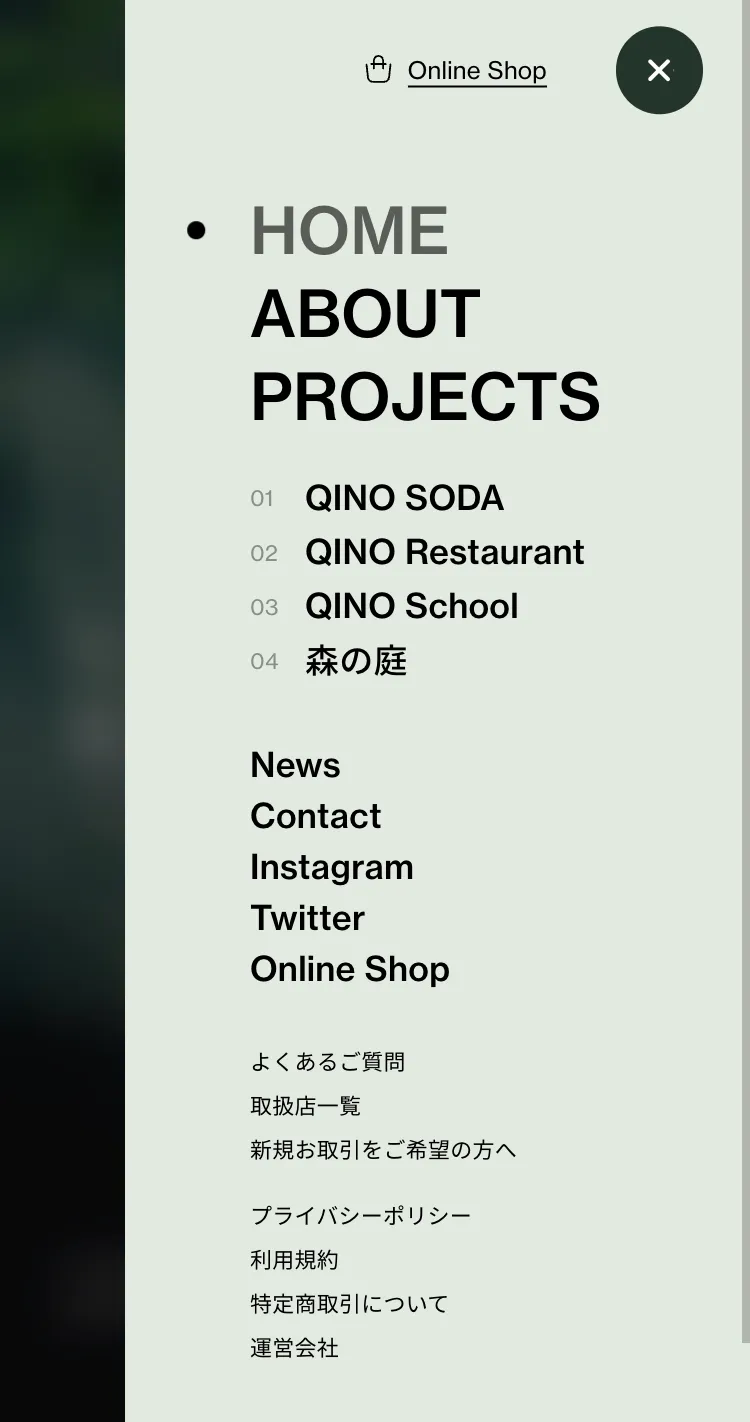Click the shopping bag icon beside Online Shop
This screenshot has height=1422, width=750.
click(377, 70)
